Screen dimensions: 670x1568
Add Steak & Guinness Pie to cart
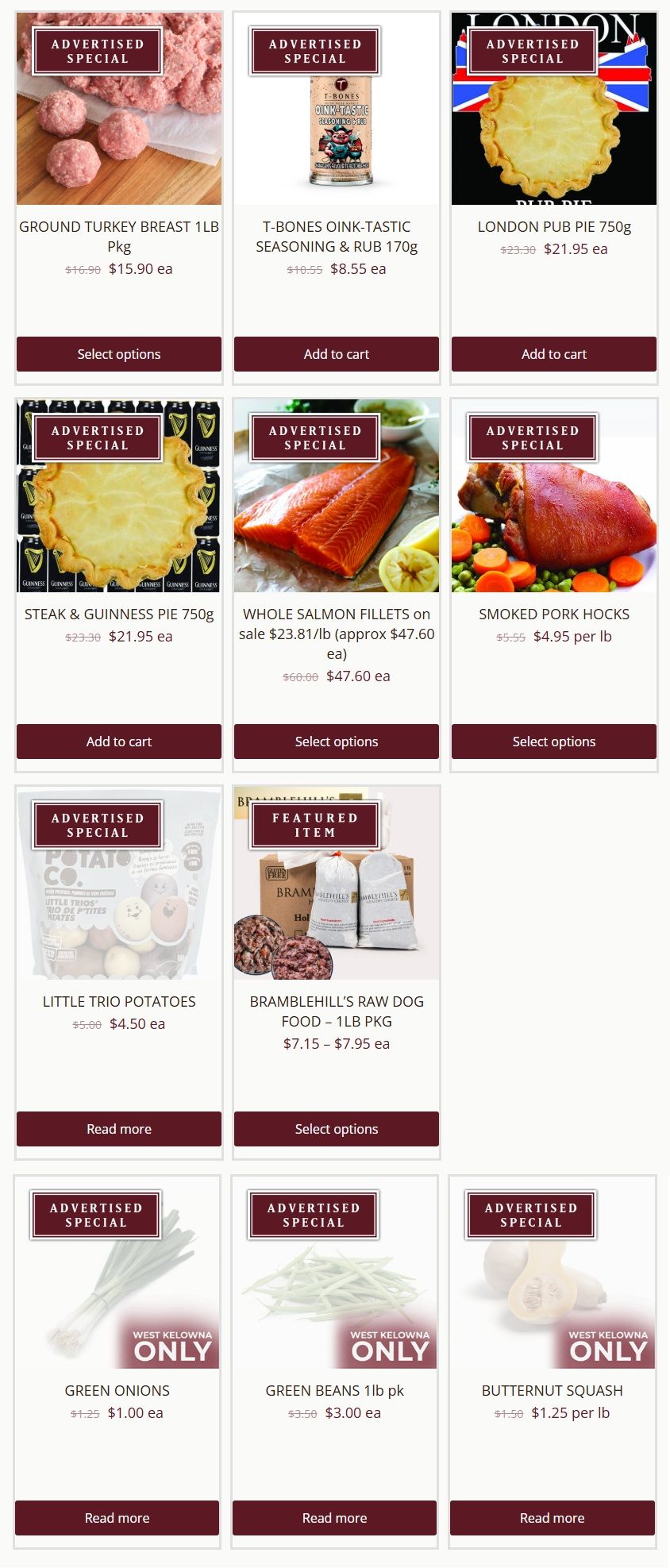119,742
